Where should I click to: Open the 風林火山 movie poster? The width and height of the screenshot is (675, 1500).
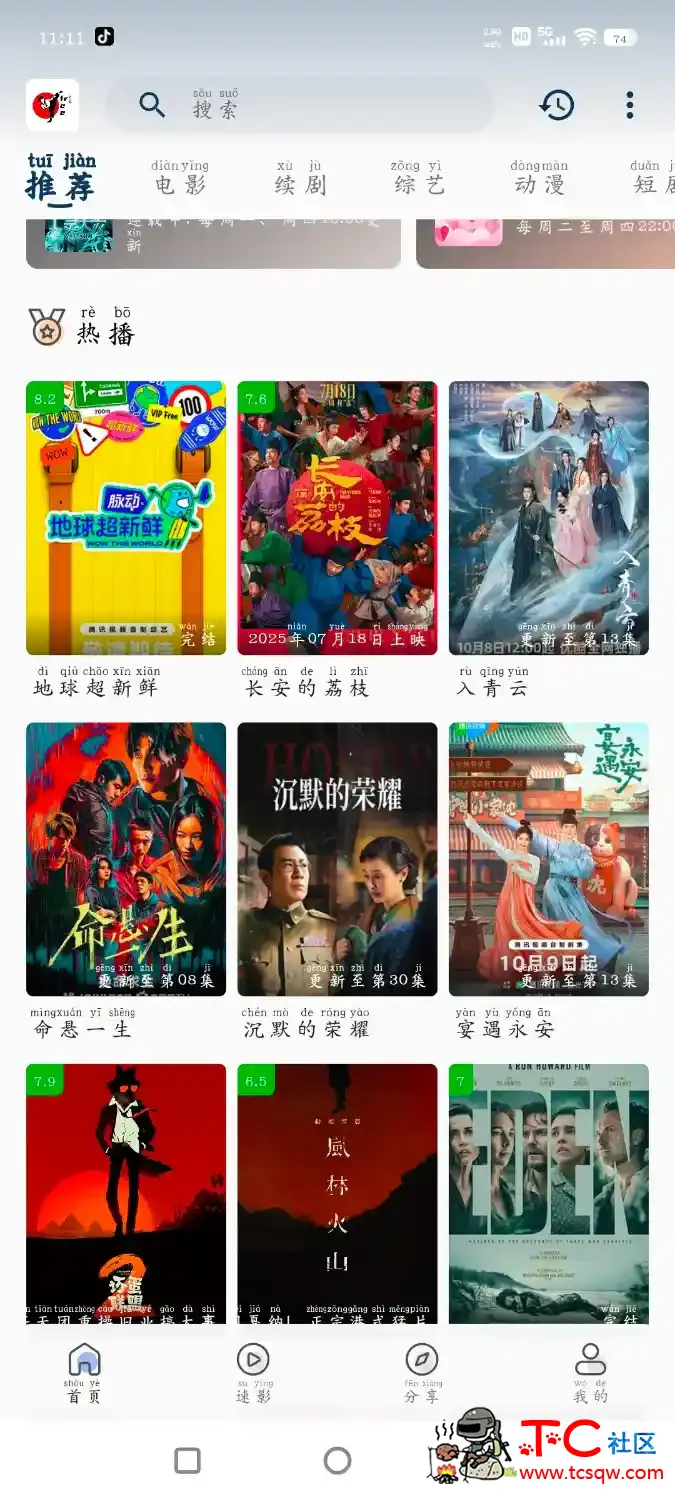click(x=337, y=1190)
